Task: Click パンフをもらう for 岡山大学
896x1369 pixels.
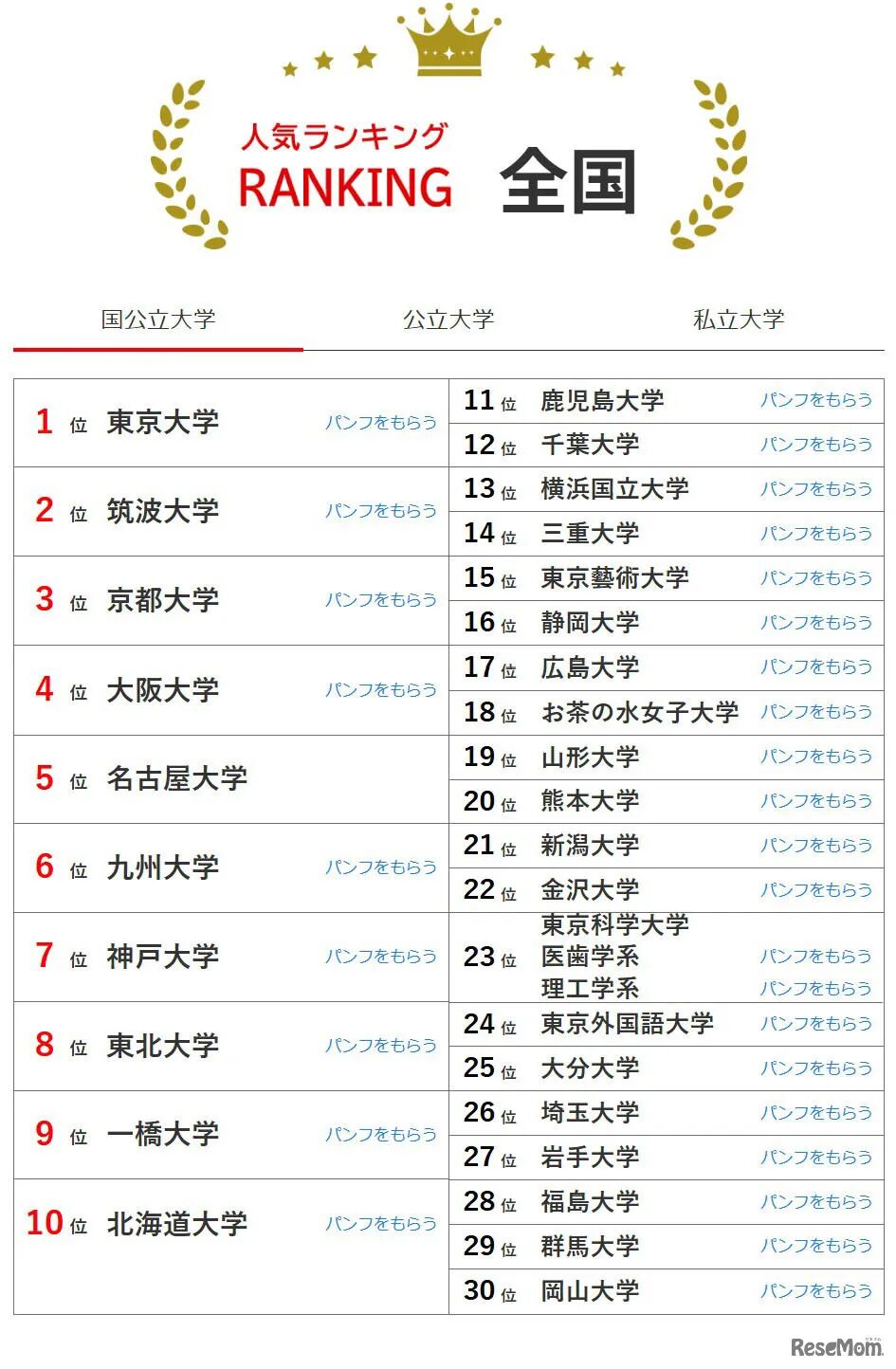Action: point(817,1290)
